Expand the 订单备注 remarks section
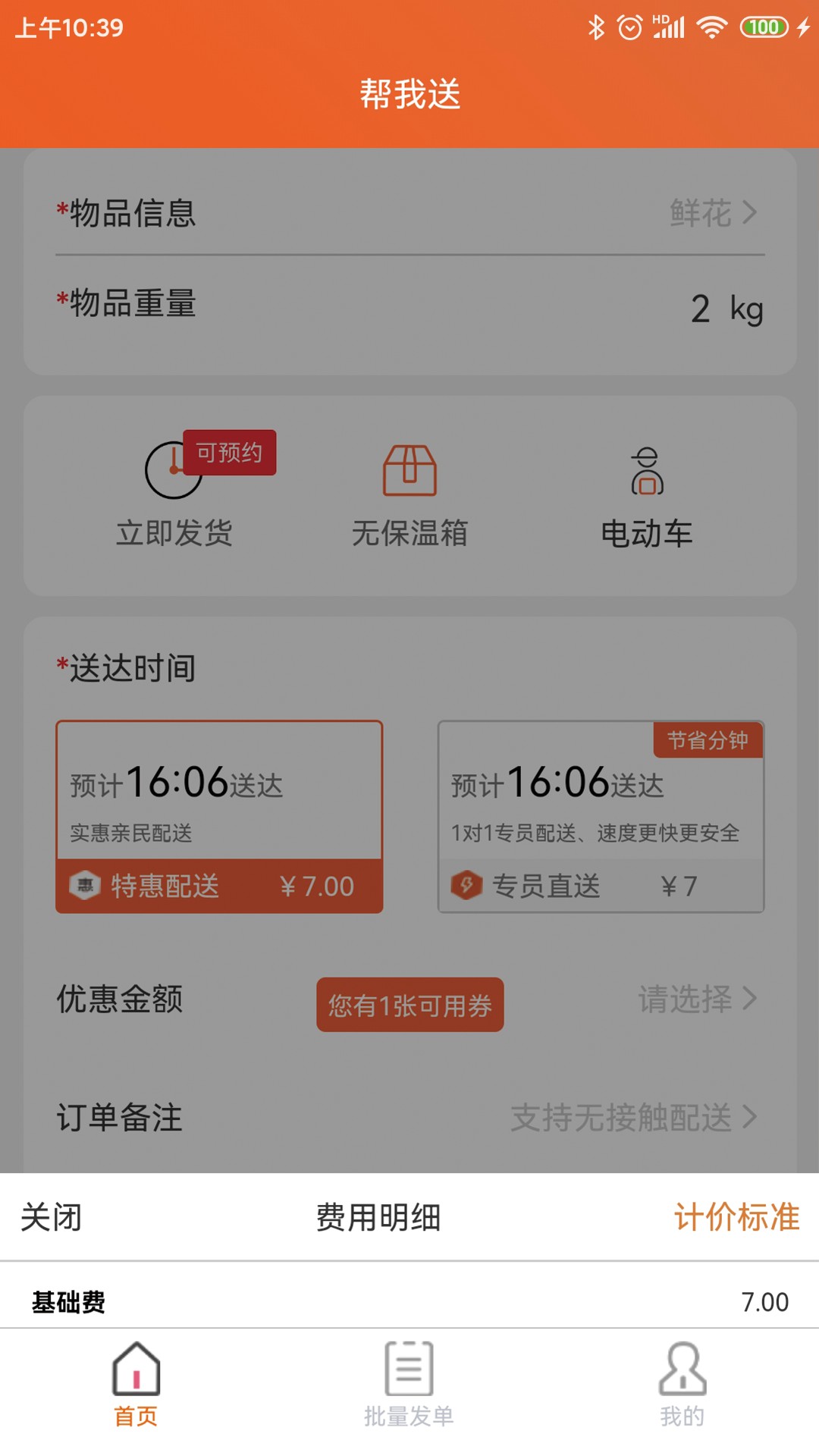The width and height of the screenshot is (819, 1456). [409, 1117]
